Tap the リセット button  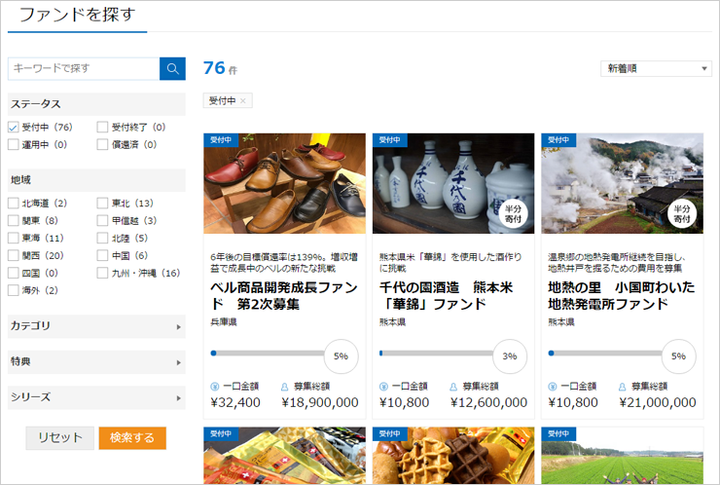[x=60, y=438]
